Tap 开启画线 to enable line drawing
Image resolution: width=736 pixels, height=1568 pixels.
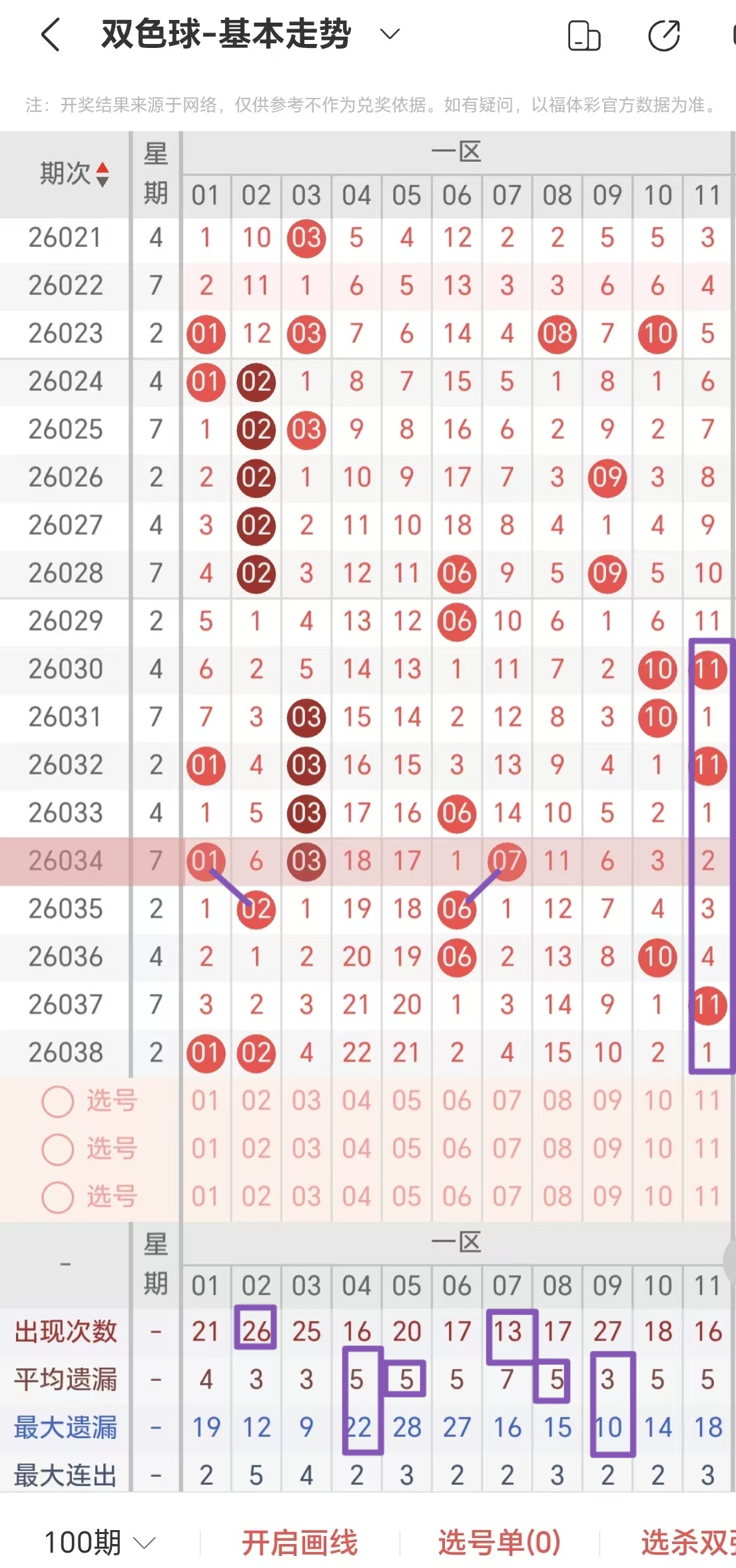point(300,1542)
